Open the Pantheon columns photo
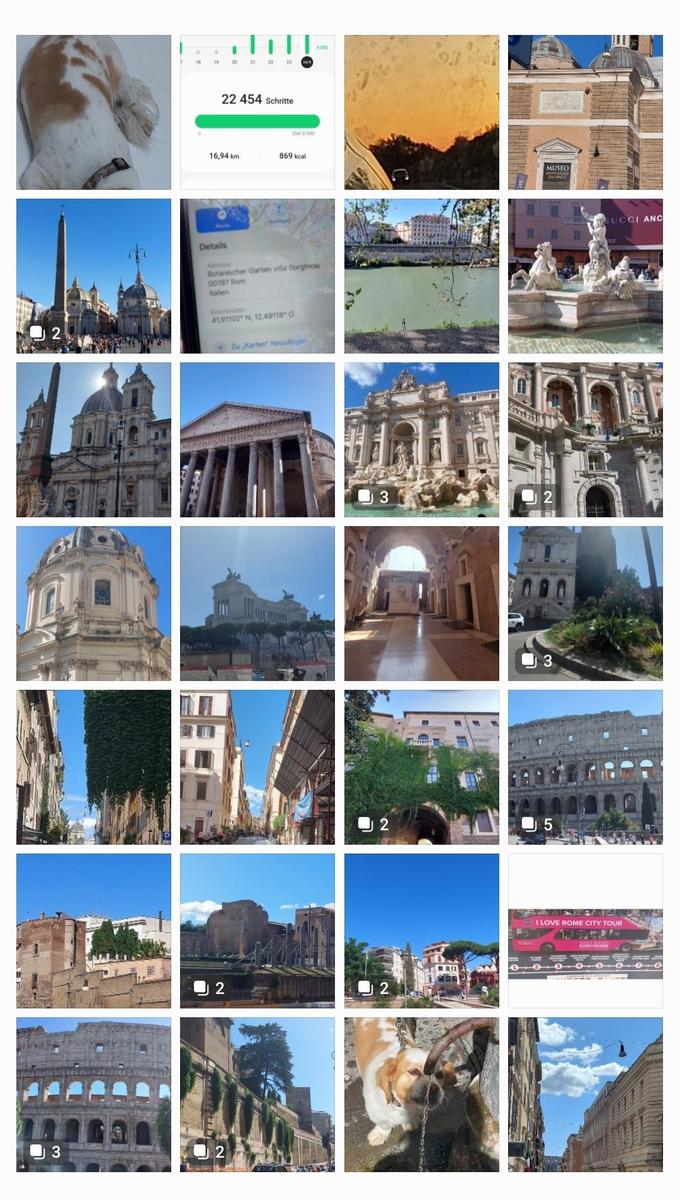This screenshot has width=680, height=1200. 257,440
